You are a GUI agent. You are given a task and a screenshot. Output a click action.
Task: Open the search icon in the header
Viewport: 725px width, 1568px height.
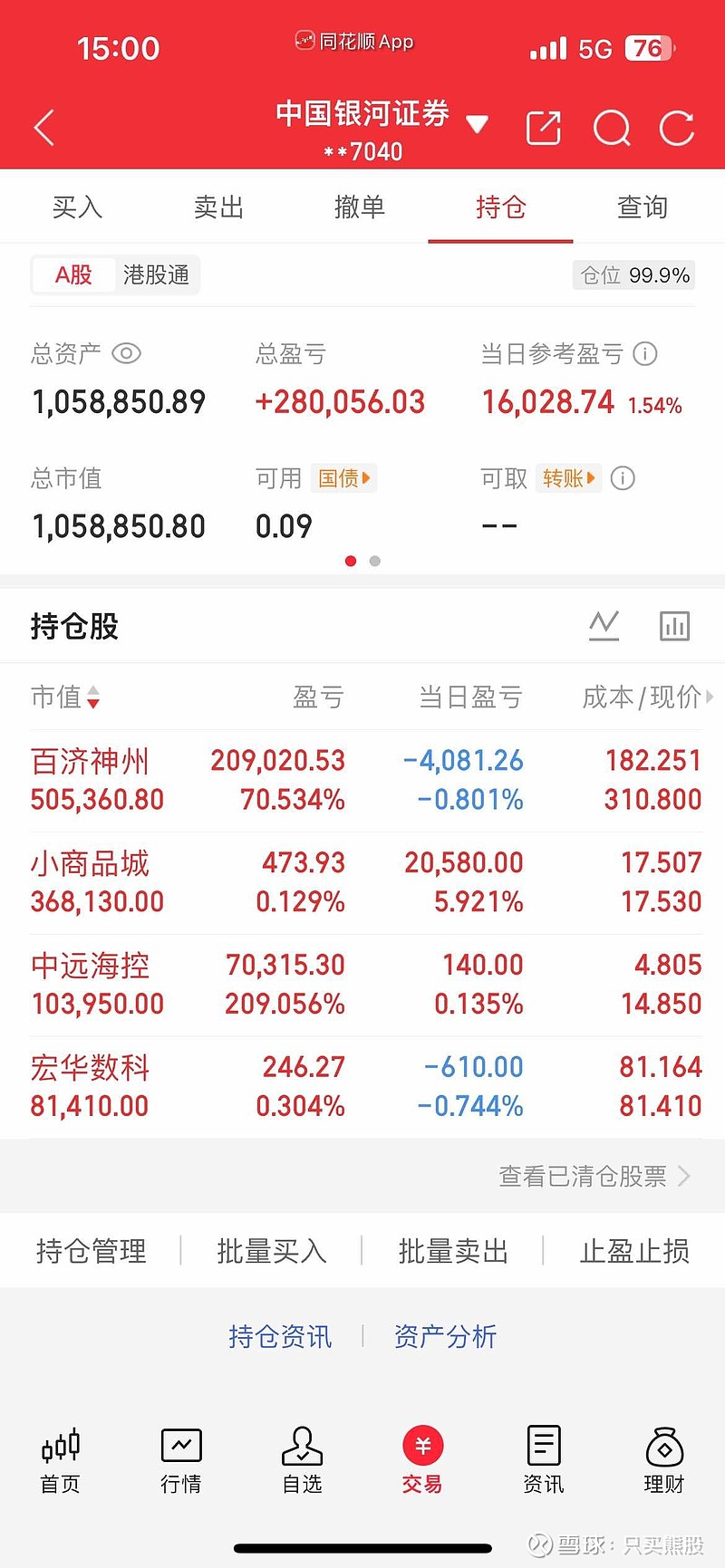612,128
